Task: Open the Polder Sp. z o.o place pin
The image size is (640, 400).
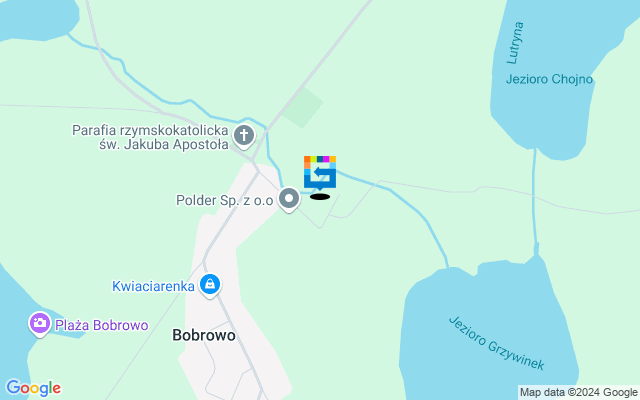Action: [x=289, y=200]
